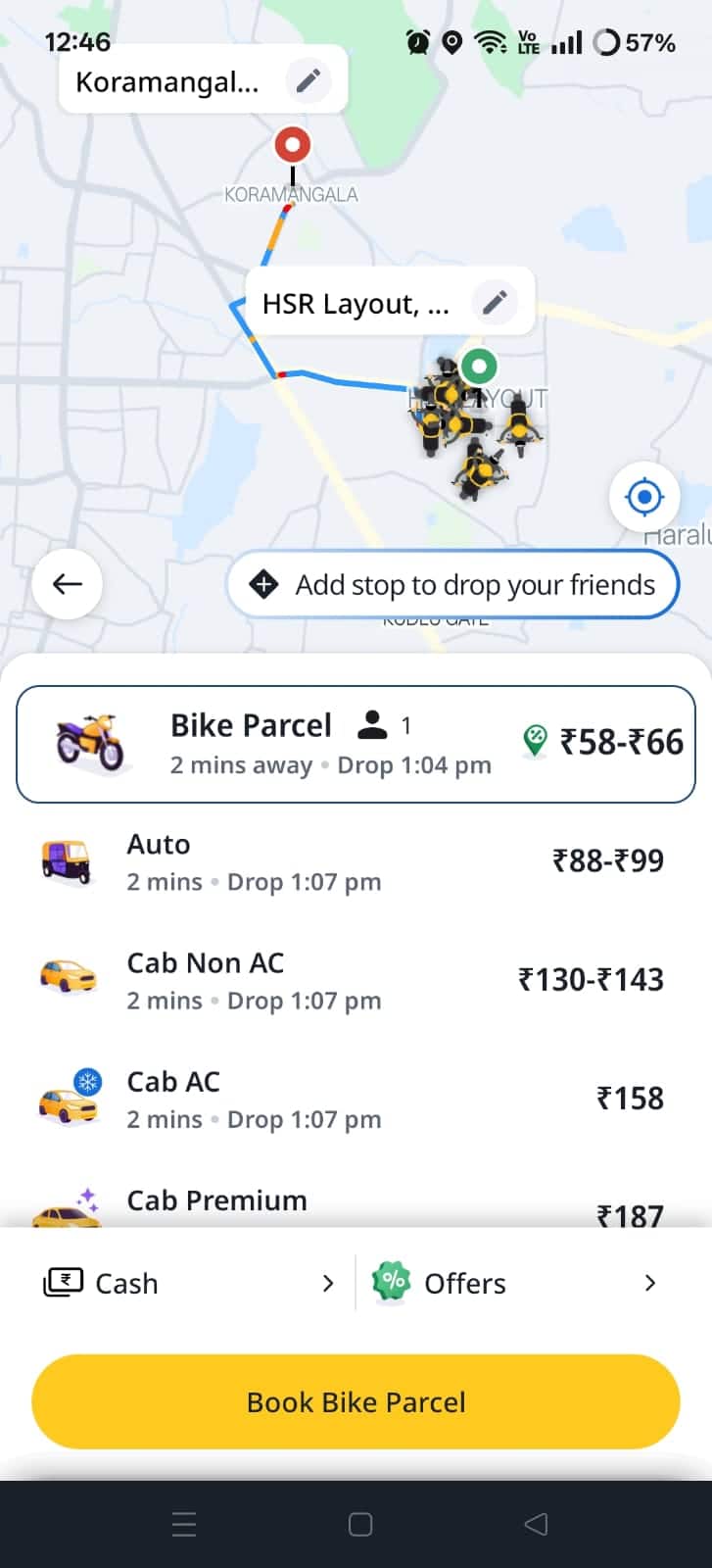Choose Cab Premium ride
This screenshot has height=1568, width=712.
tap(356, 1204)
